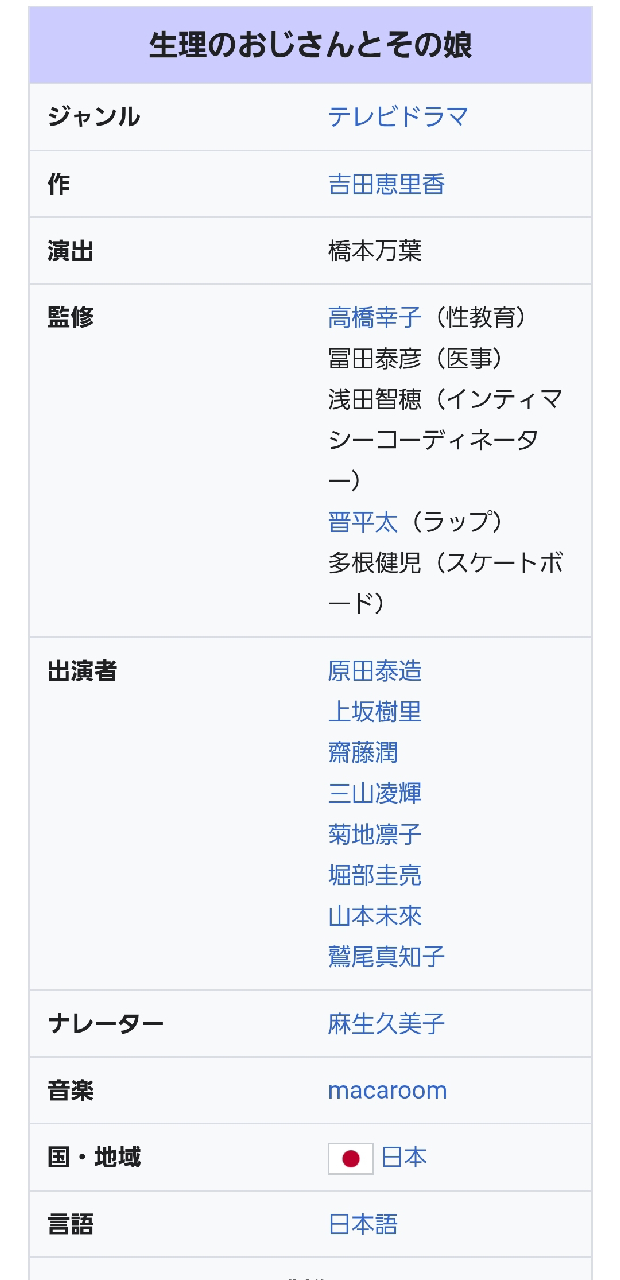Open writer 吉田恵里香's page
Screen dimensions: 620x1280
pos(386,184)
